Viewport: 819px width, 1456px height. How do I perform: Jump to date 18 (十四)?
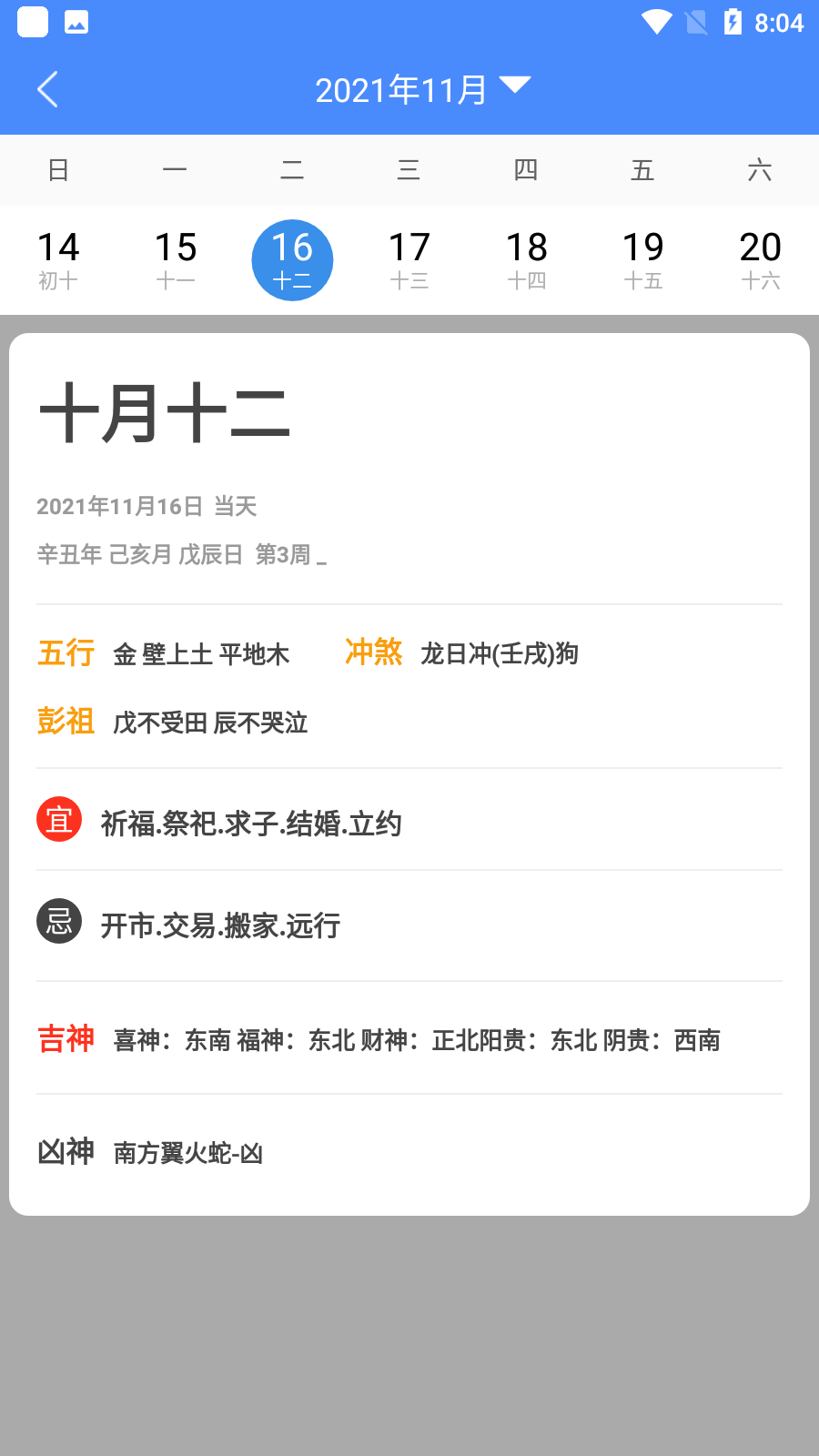(527, 260)
